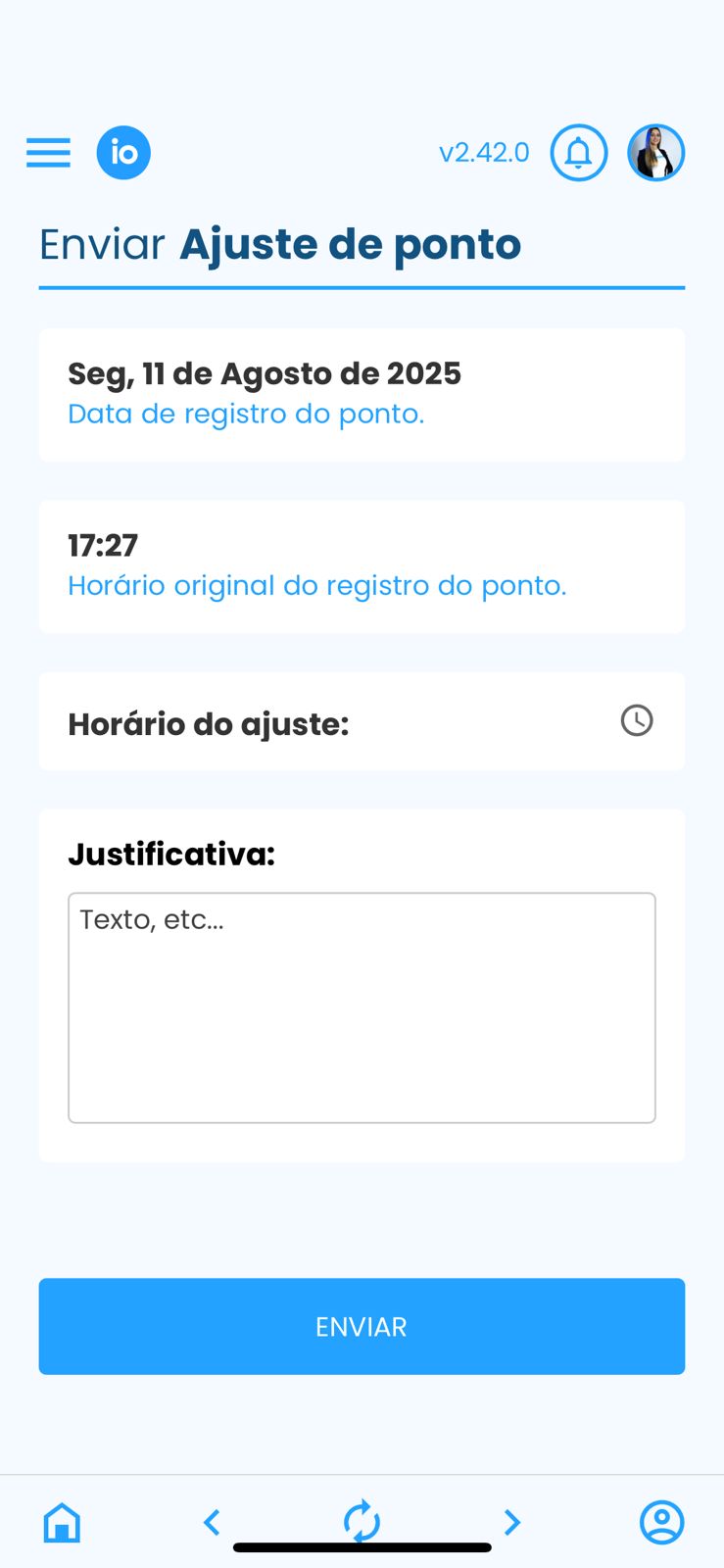The image size is (724, 1568).
Task: Tap the home gesture bar
Action: click(x=362, y=1549)
